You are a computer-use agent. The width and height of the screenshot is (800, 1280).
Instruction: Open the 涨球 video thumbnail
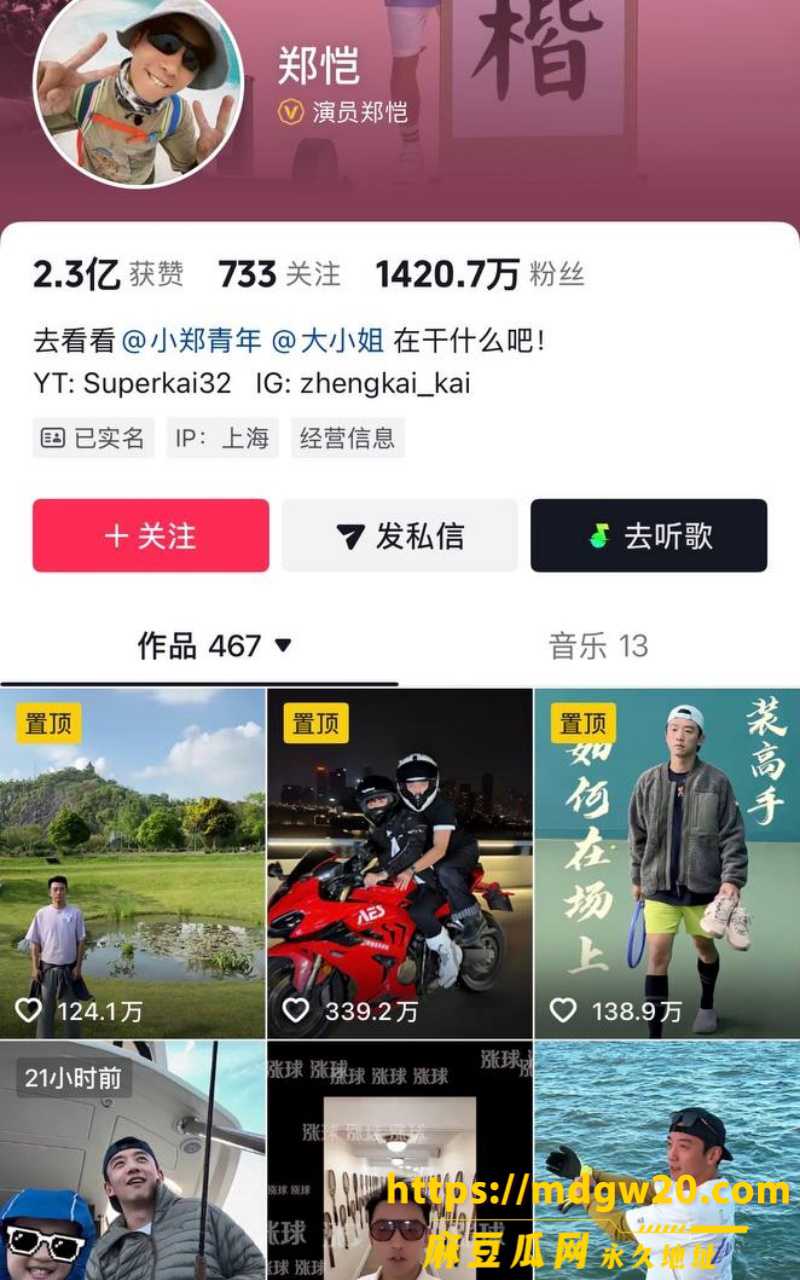point(400,1160)
